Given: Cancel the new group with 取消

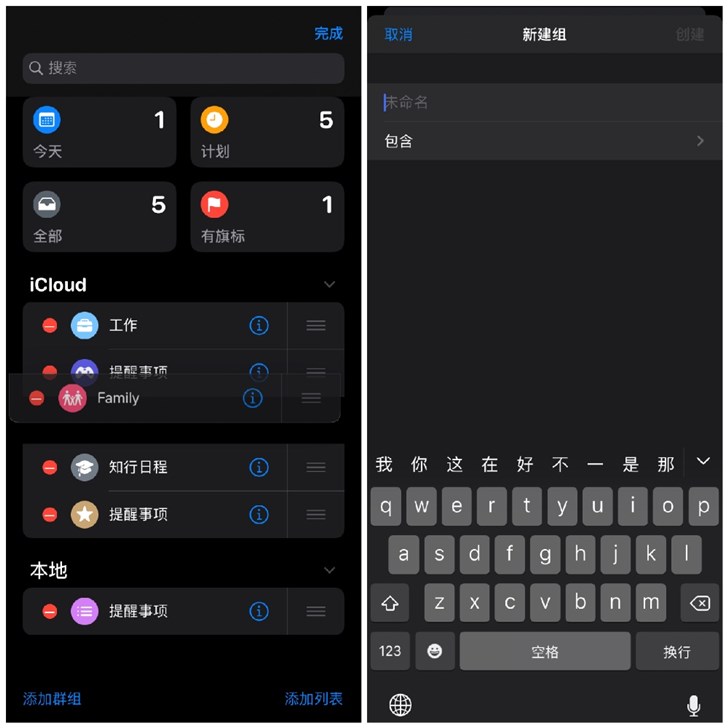Looking at the screenshot, I should pos(398,34).
